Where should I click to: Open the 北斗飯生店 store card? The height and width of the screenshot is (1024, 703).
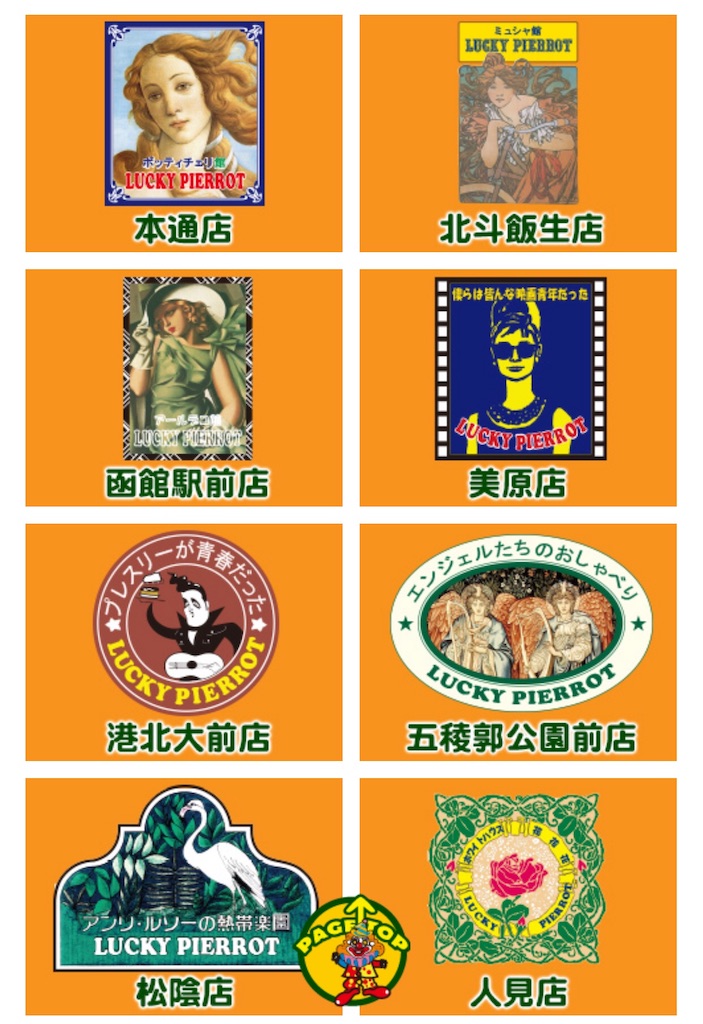[x=518, y=133]
